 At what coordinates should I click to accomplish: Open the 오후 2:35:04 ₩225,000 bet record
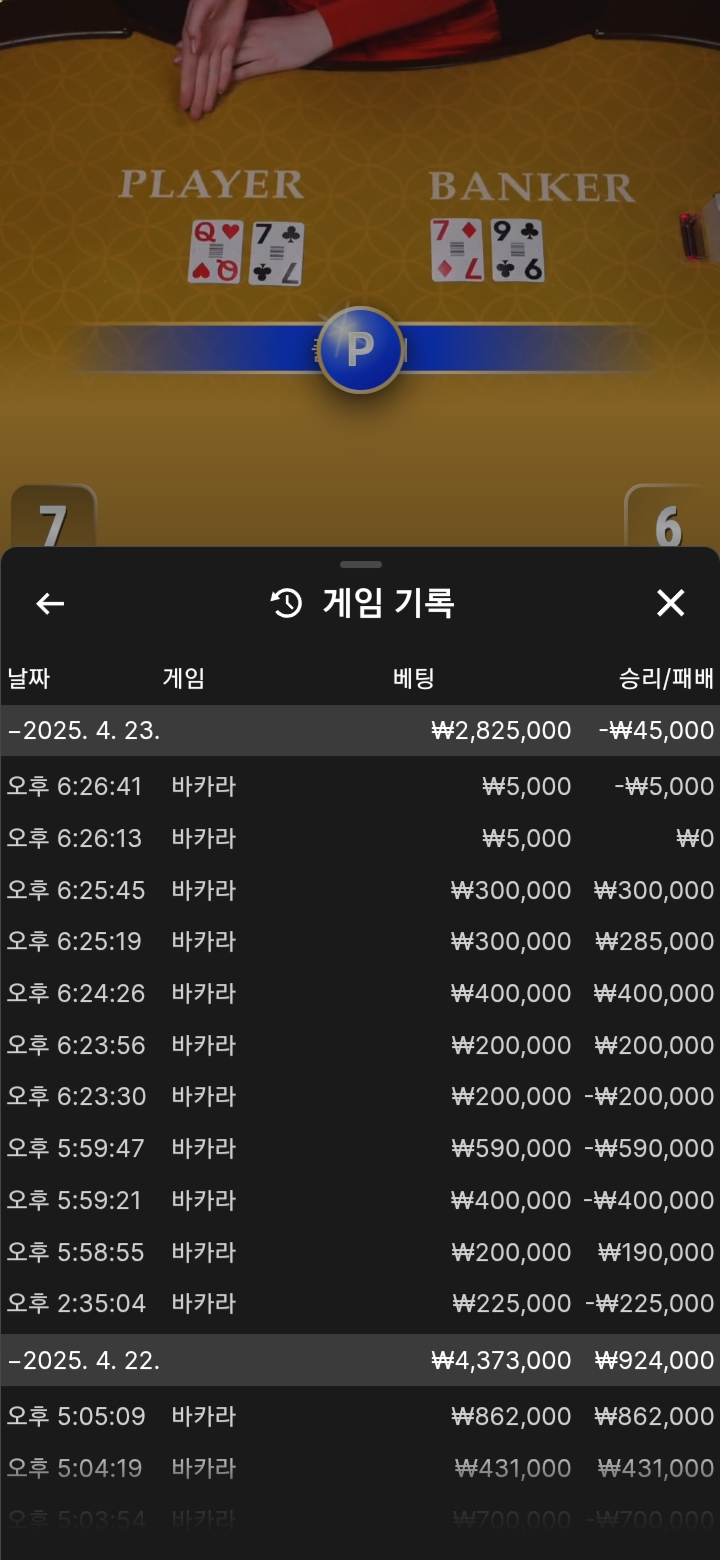(360, 1304)
